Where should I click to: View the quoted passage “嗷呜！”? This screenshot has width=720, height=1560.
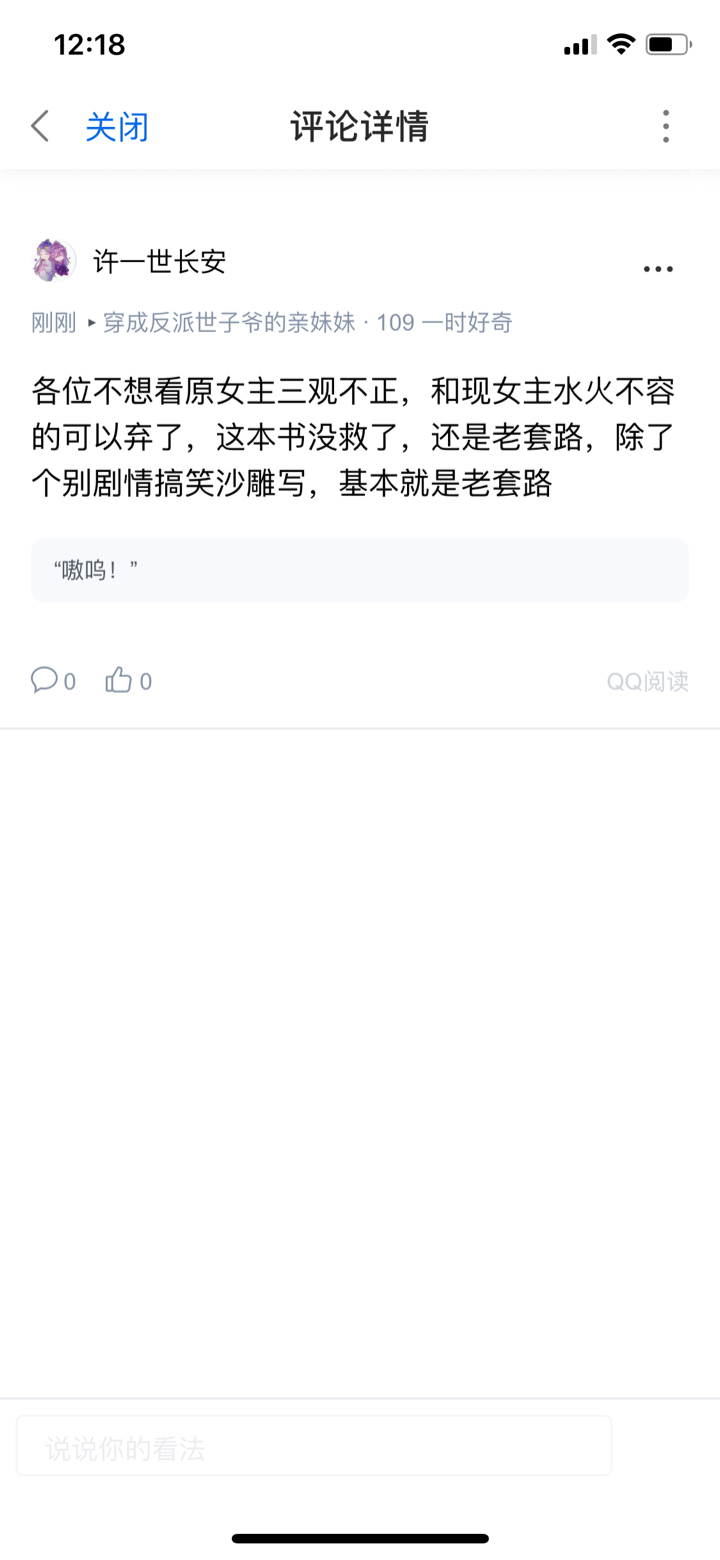click(x=360, y=571)
